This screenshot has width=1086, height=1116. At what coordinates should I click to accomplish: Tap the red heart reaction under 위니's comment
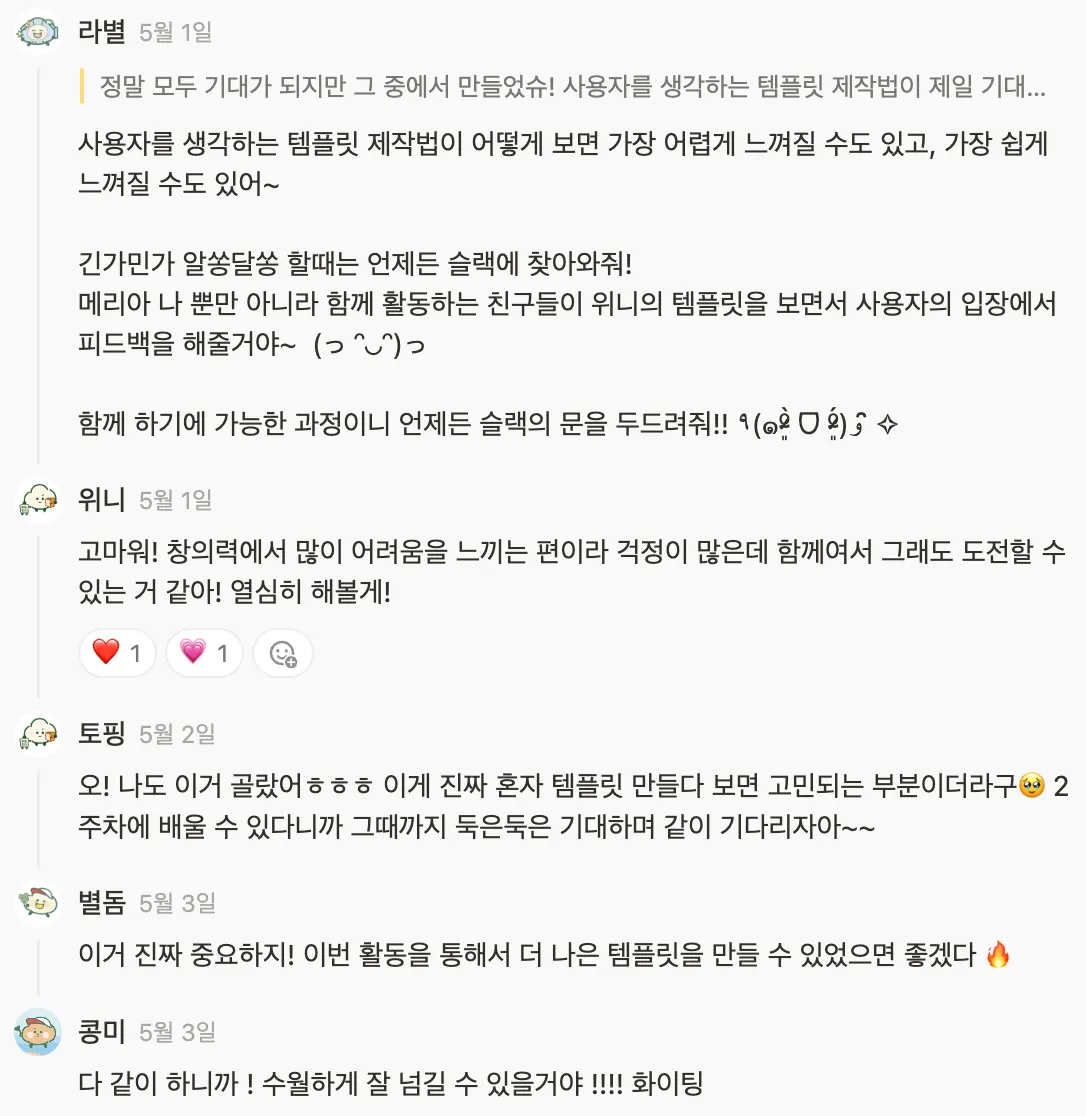coord(116,654)
